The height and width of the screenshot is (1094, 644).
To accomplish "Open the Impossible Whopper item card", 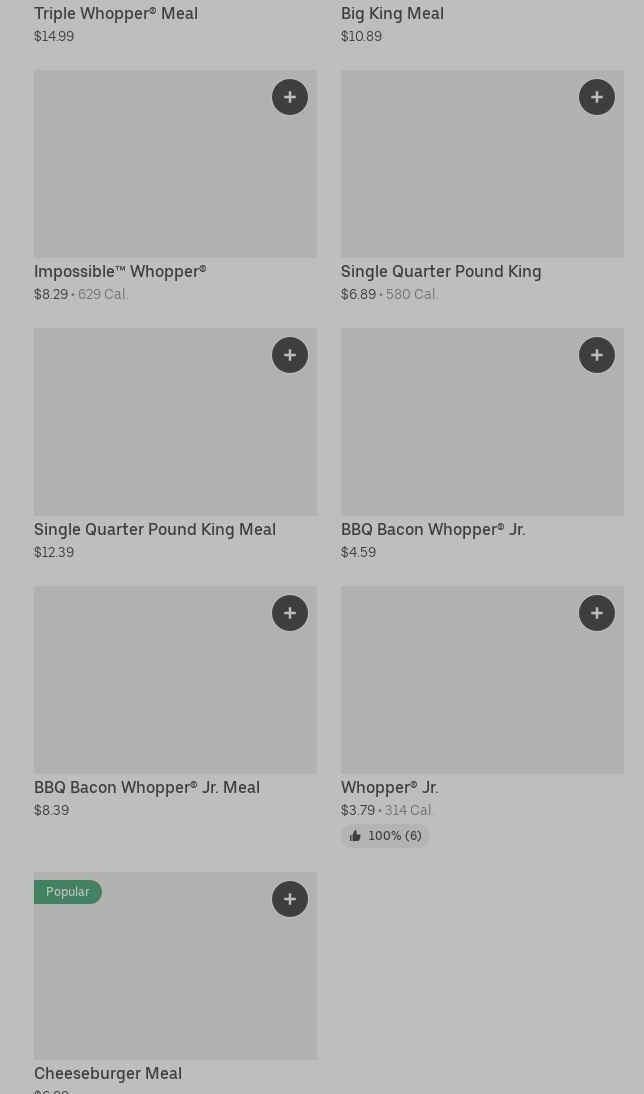I will (x=175, y=186).
